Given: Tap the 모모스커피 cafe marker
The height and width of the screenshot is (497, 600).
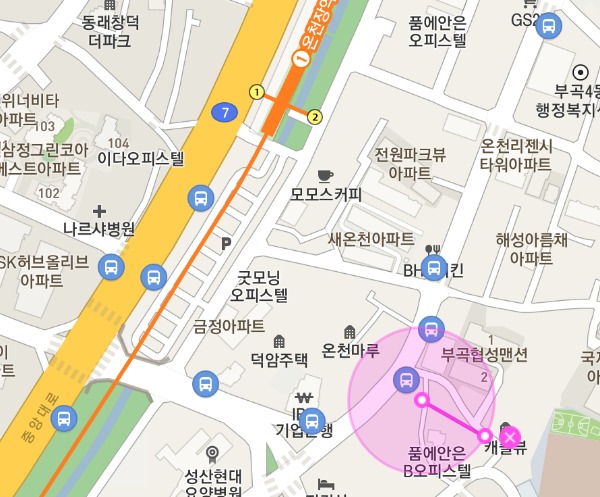Looking at the screenshot, I should pos(325,175).
